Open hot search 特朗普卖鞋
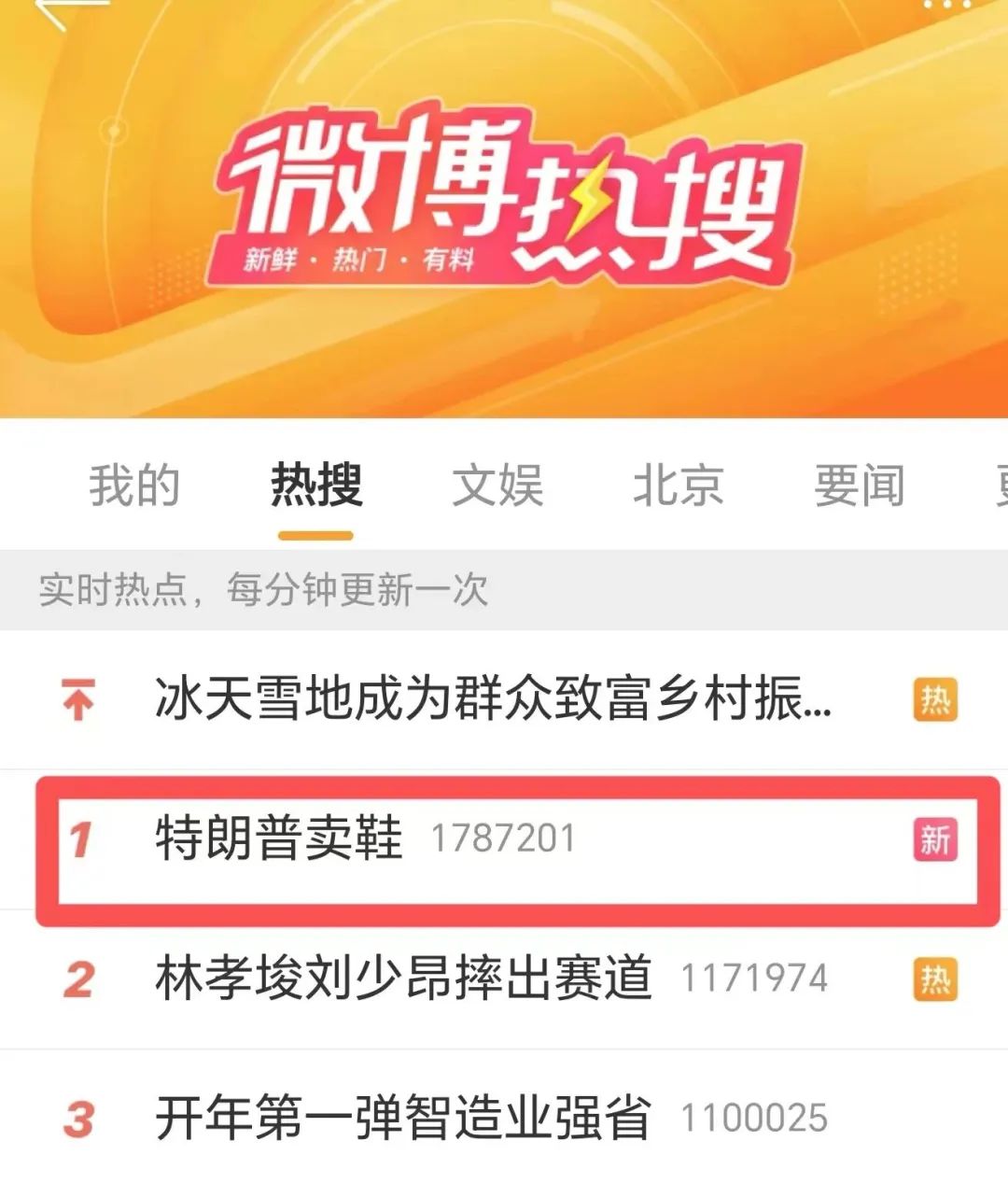1008x1183 pixels. click(279, 838)
